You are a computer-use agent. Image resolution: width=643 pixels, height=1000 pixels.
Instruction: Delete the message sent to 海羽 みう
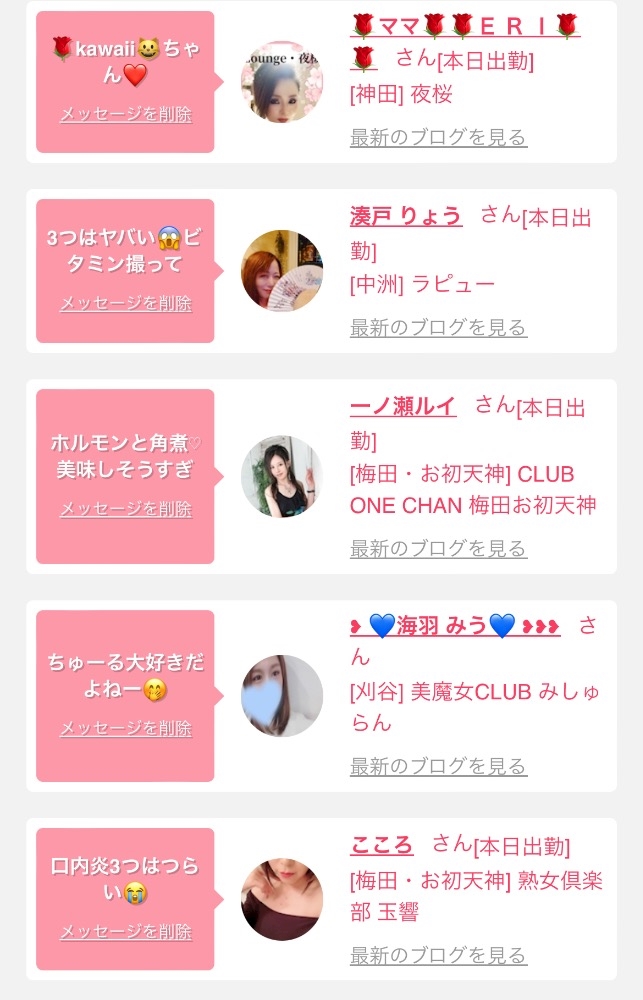125,728
